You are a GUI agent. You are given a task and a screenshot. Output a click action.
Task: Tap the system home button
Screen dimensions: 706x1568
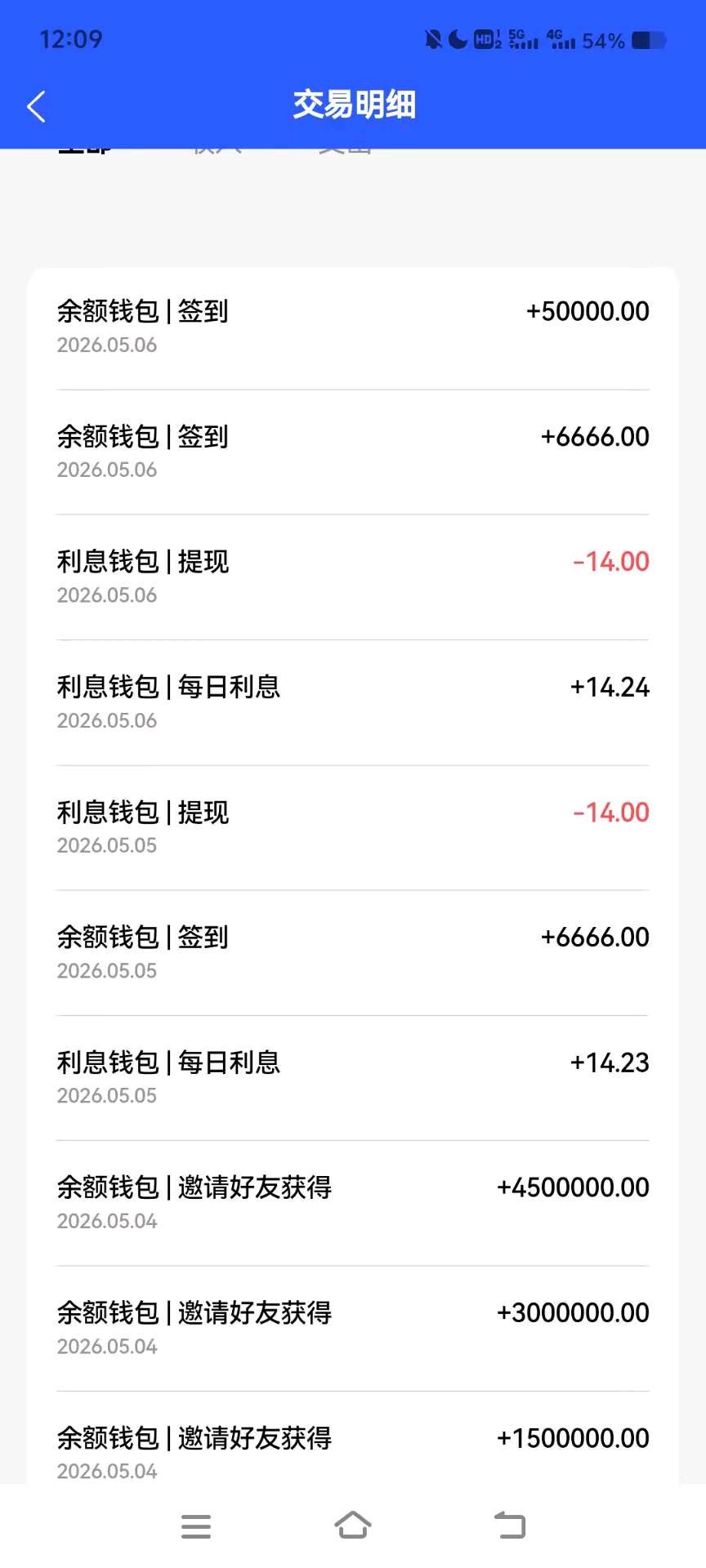coord(353,1525)
